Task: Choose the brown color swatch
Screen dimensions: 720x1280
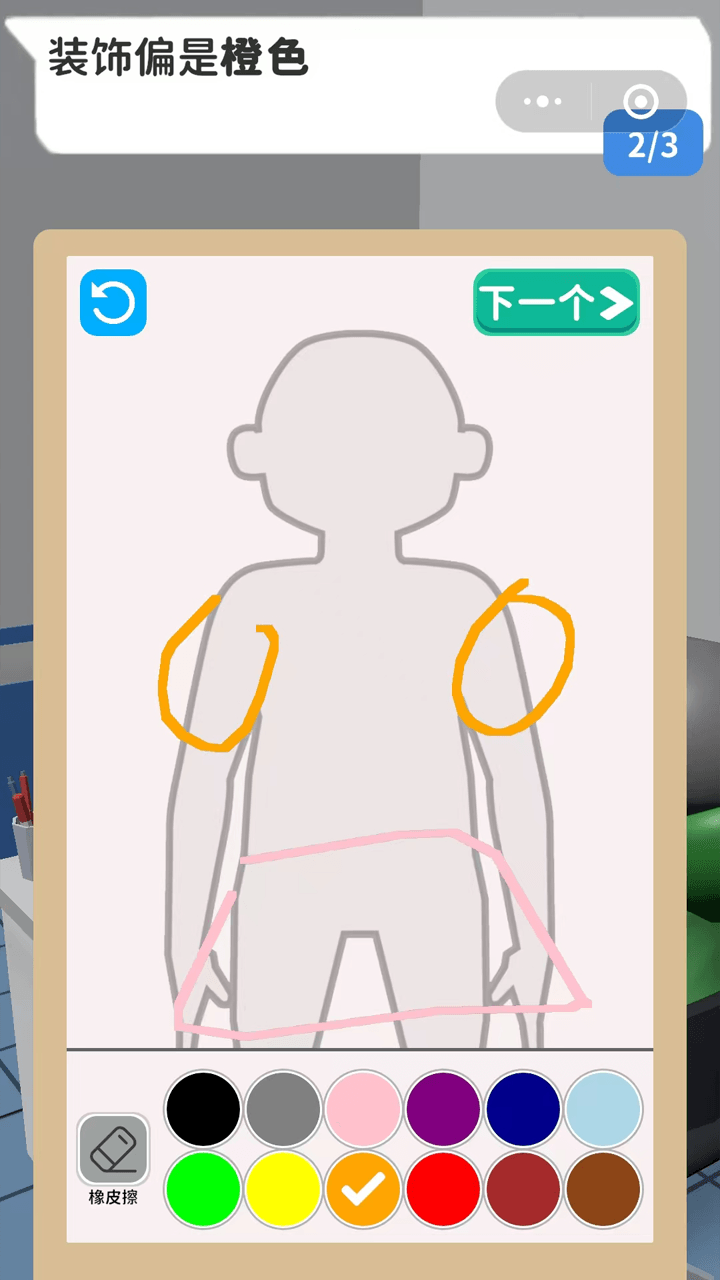Action: coord(603,1189)
